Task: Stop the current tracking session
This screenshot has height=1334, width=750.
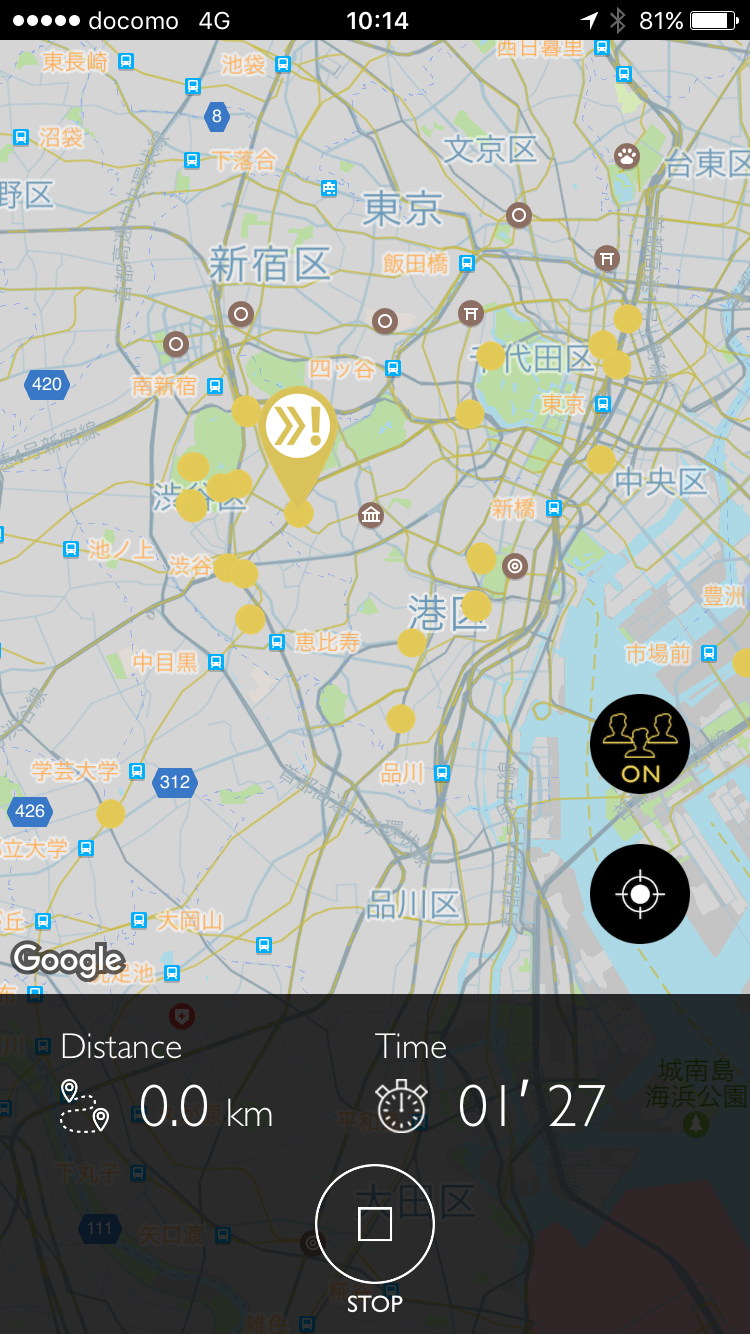Action: point(374,1224)
